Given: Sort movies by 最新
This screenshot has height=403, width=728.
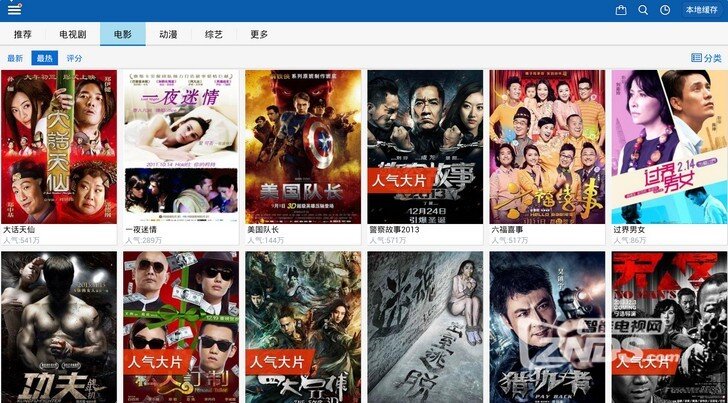Looking at the screenshot, I should pos(15,58).
